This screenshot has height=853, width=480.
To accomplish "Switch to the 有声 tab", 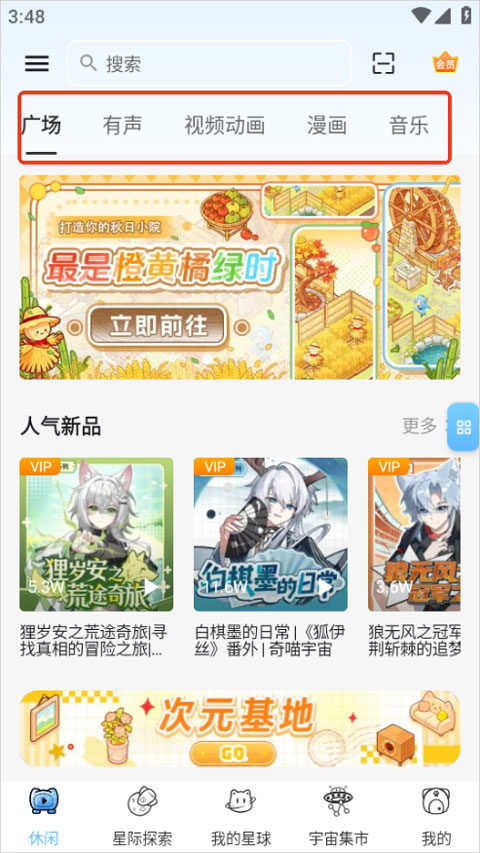I will coord(122,126).
